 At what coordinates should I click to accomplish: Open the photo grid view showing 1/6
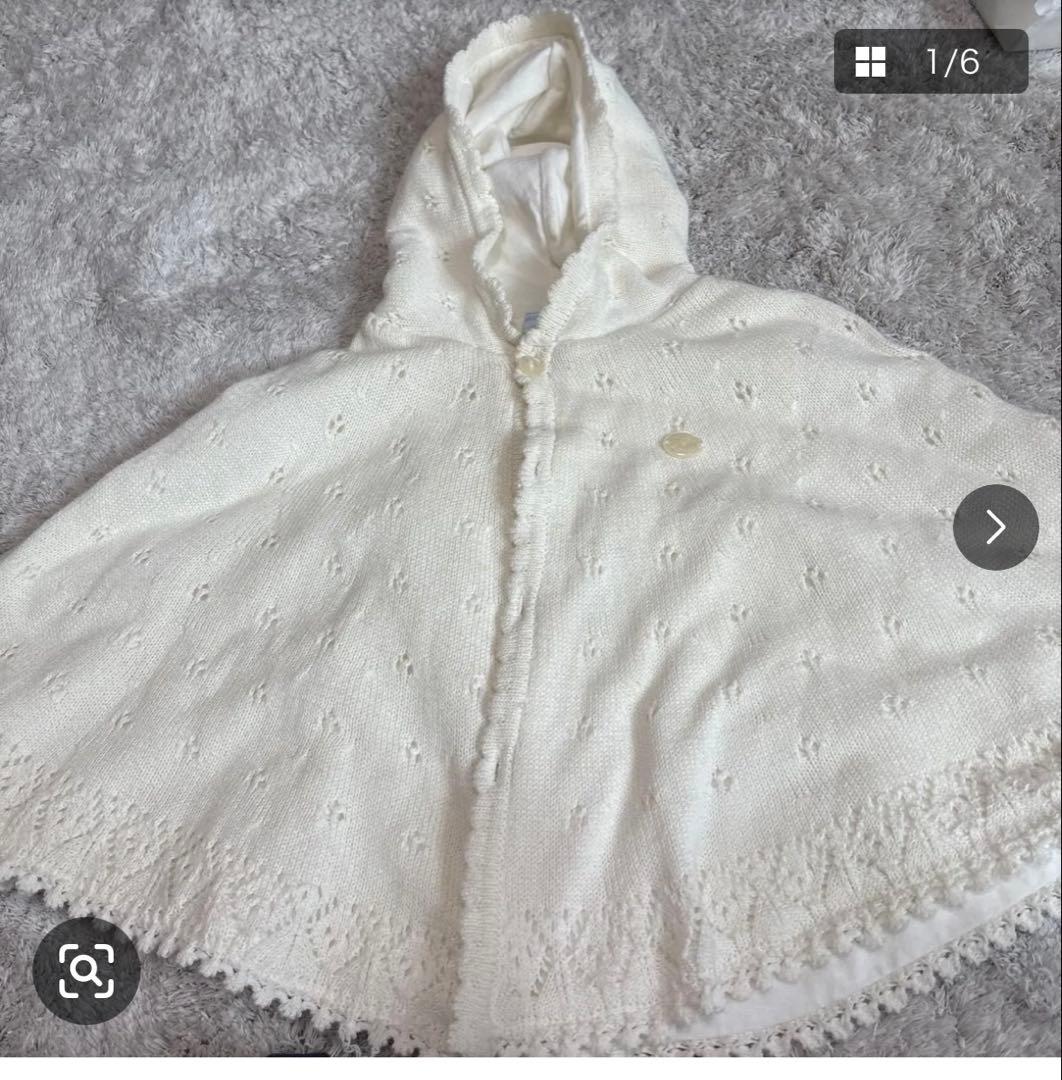point(930,62)
